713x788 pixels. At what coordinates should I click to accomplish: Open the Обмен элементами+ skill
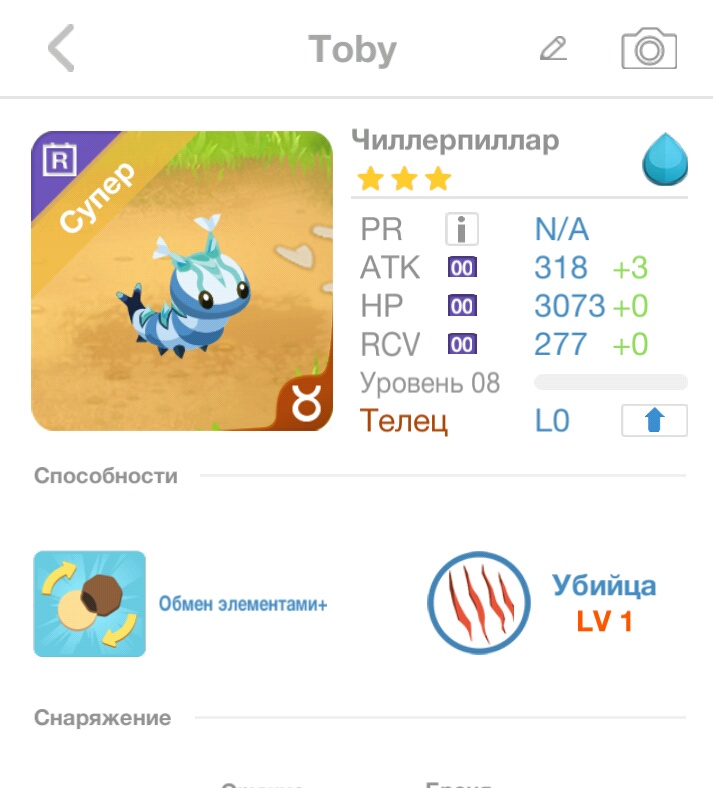90,604
